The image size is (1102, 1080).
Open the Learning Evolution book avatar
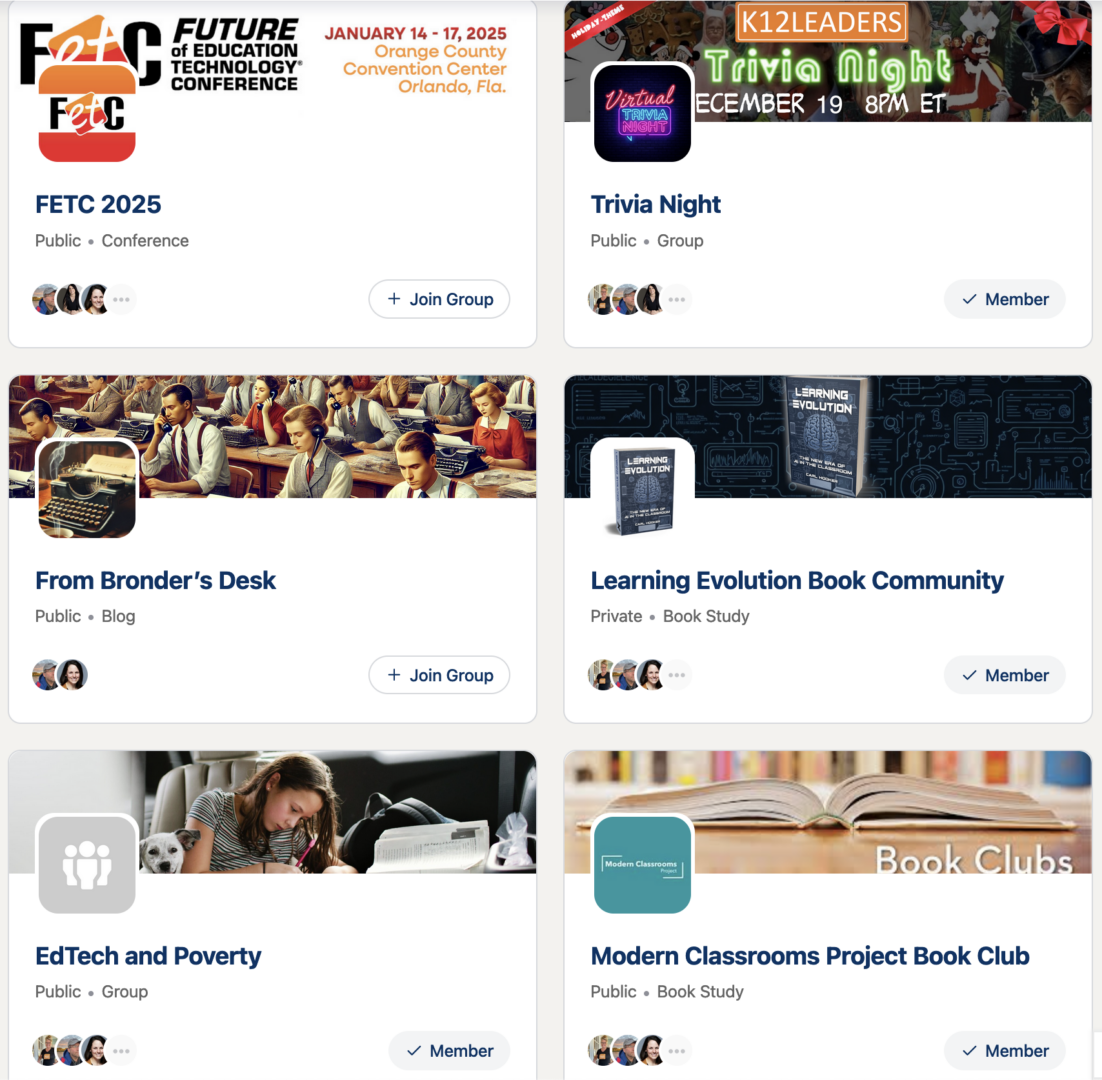pyautogui.click(x=642, y=489)
